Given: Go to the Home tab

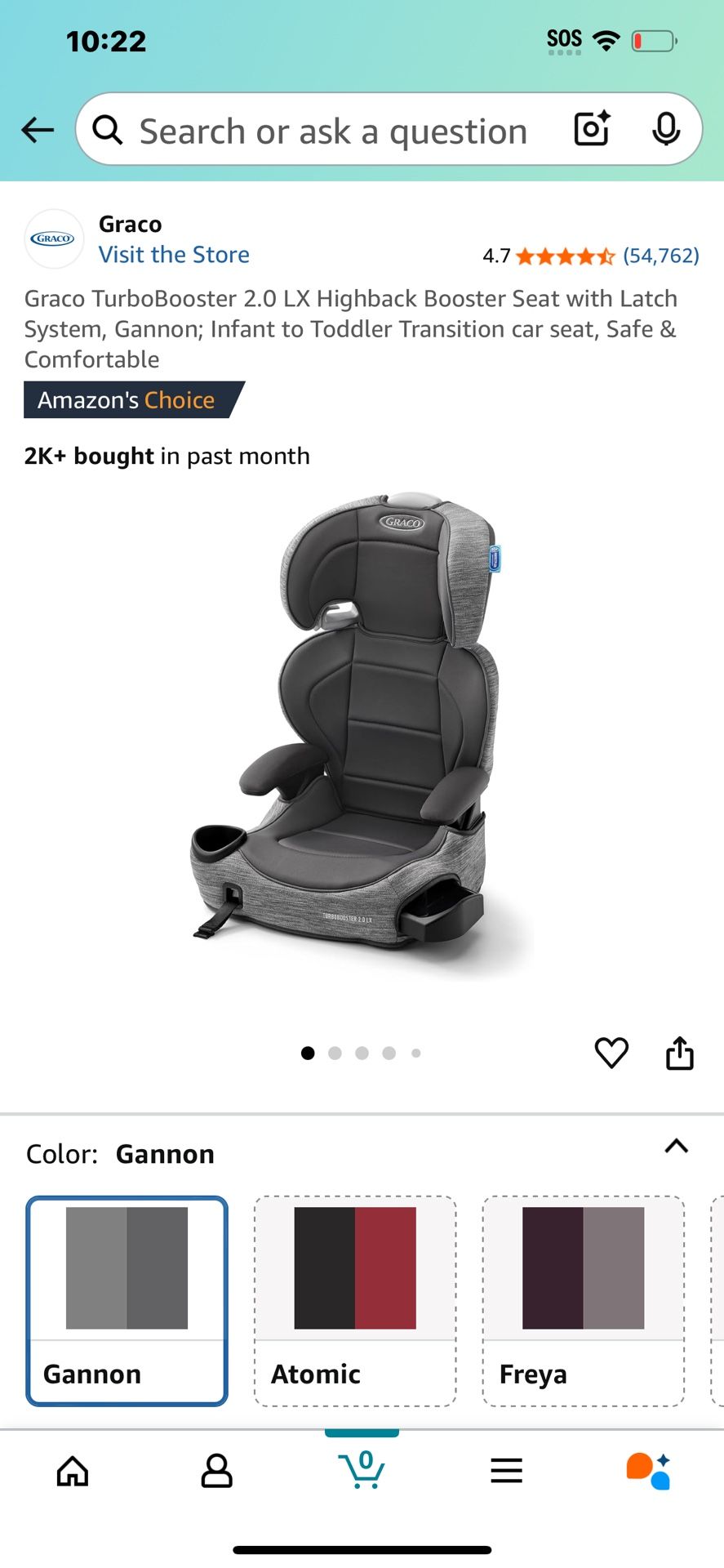Looking at the screenshot, I should tap(73, 1471).
